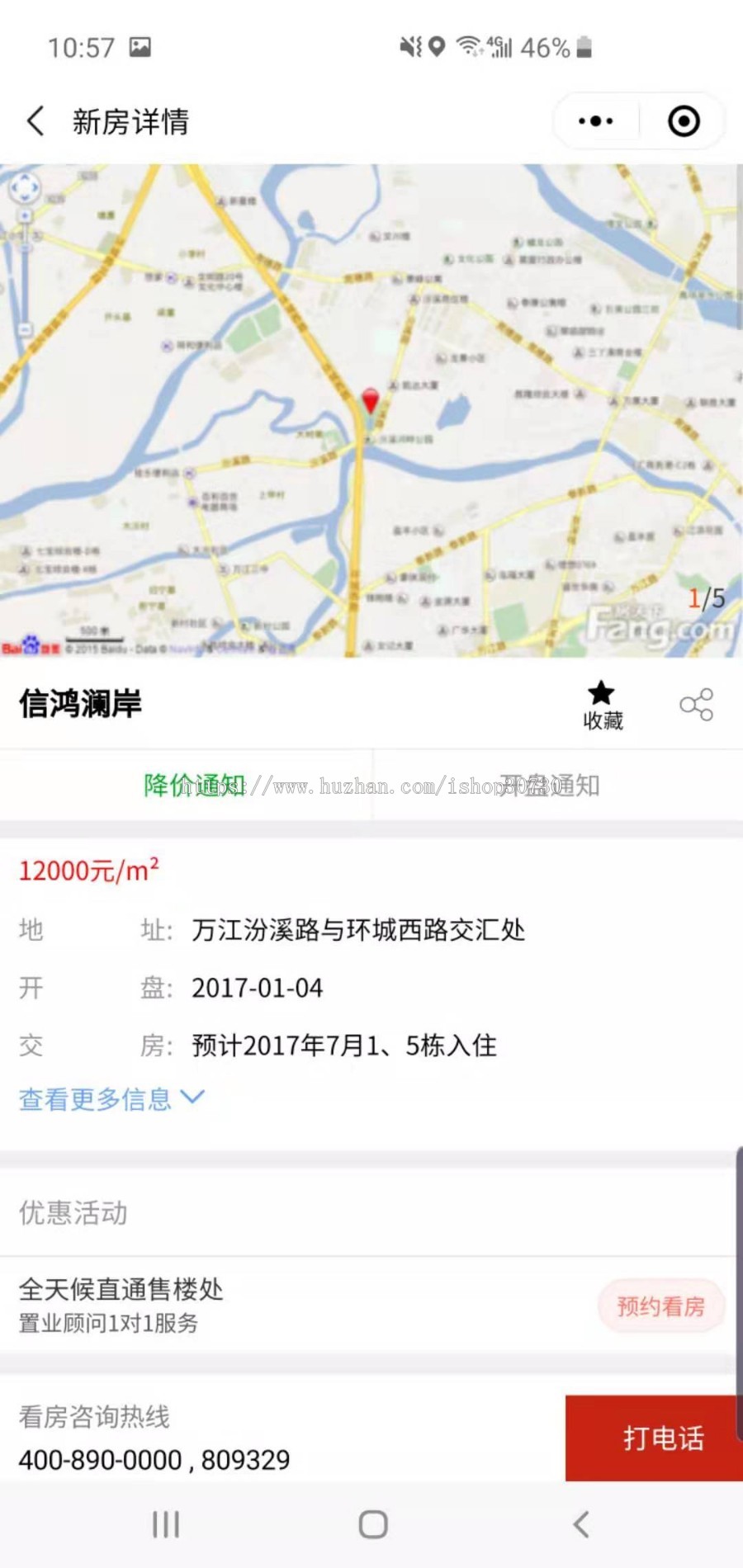The image size is (743, 1568).
Task: Tap the map pan compass control
Action: tap(26, 188)
